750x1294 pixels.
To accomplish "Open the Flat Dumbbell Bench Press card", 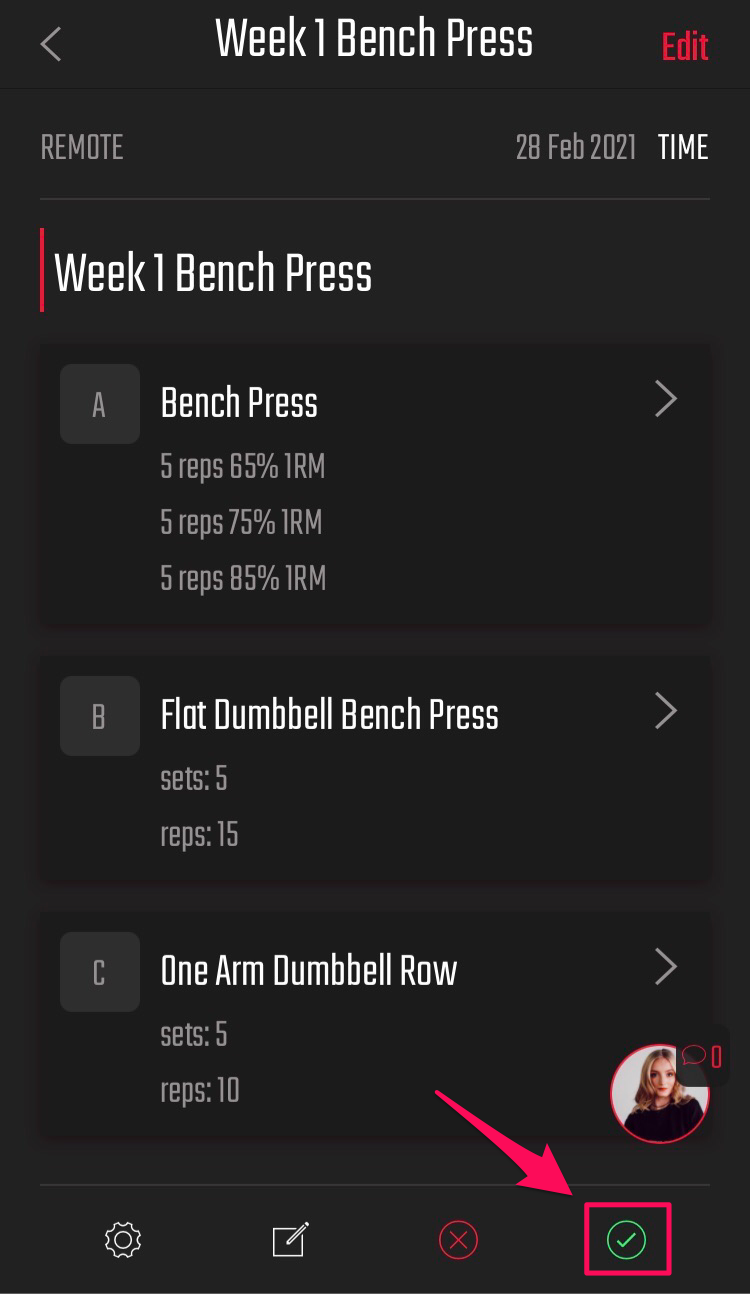I will 375,768.
